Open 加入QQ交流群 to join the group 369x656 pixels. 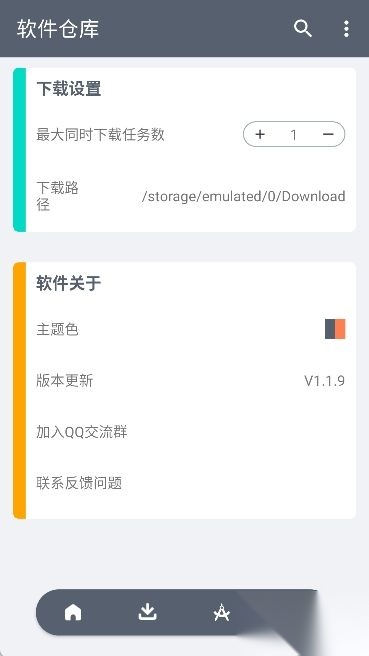point(191,432)
